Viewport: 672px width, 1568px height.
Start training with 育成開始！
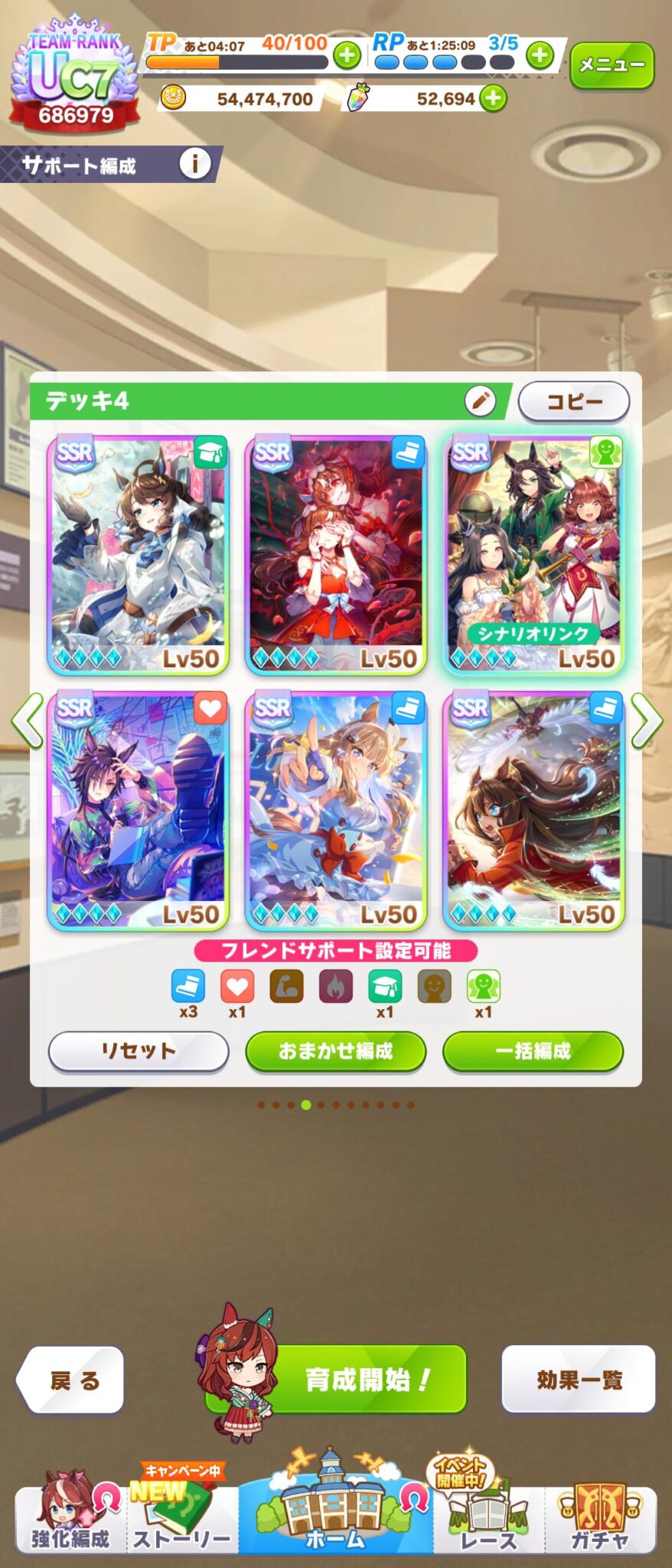[x=367, y=1380]
